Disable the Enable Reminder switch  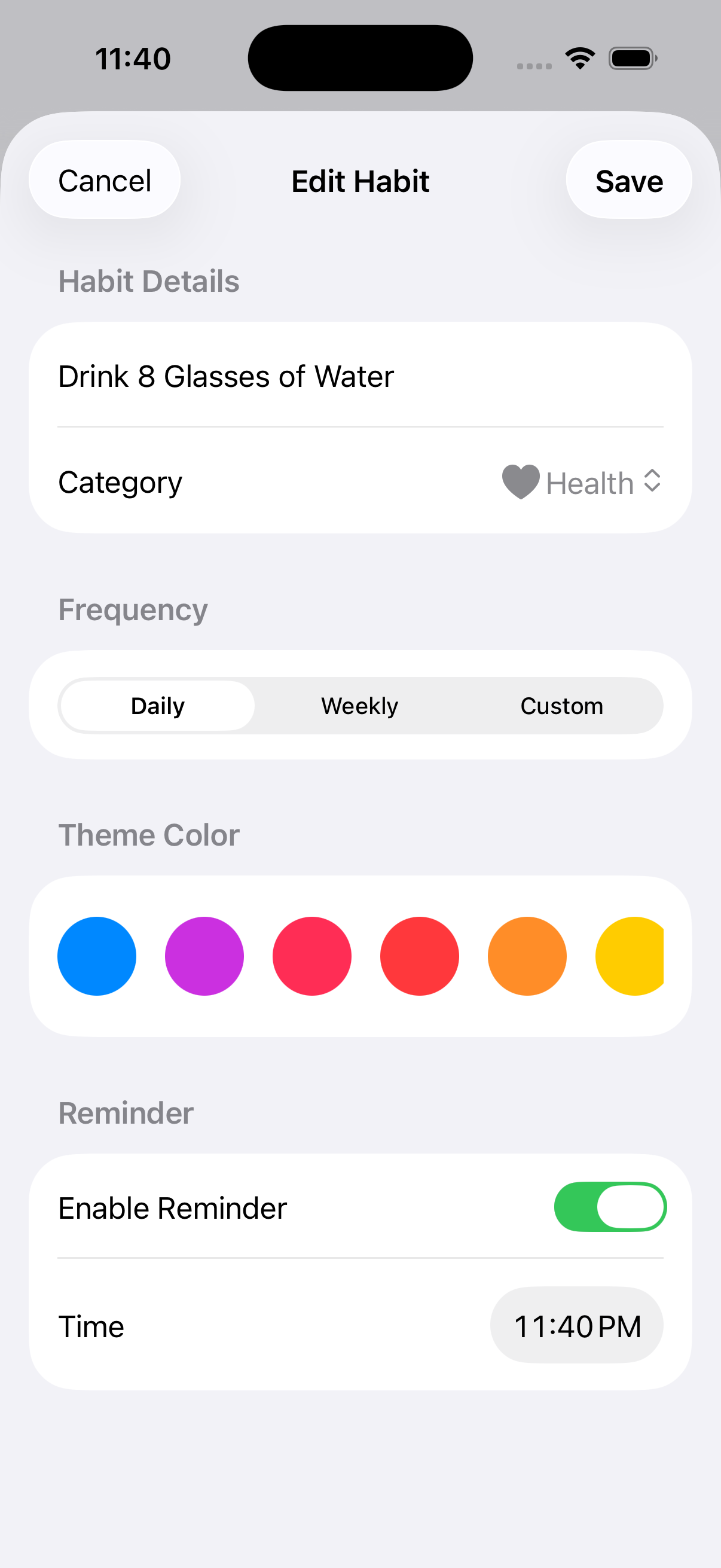[x=610, y=1206]
